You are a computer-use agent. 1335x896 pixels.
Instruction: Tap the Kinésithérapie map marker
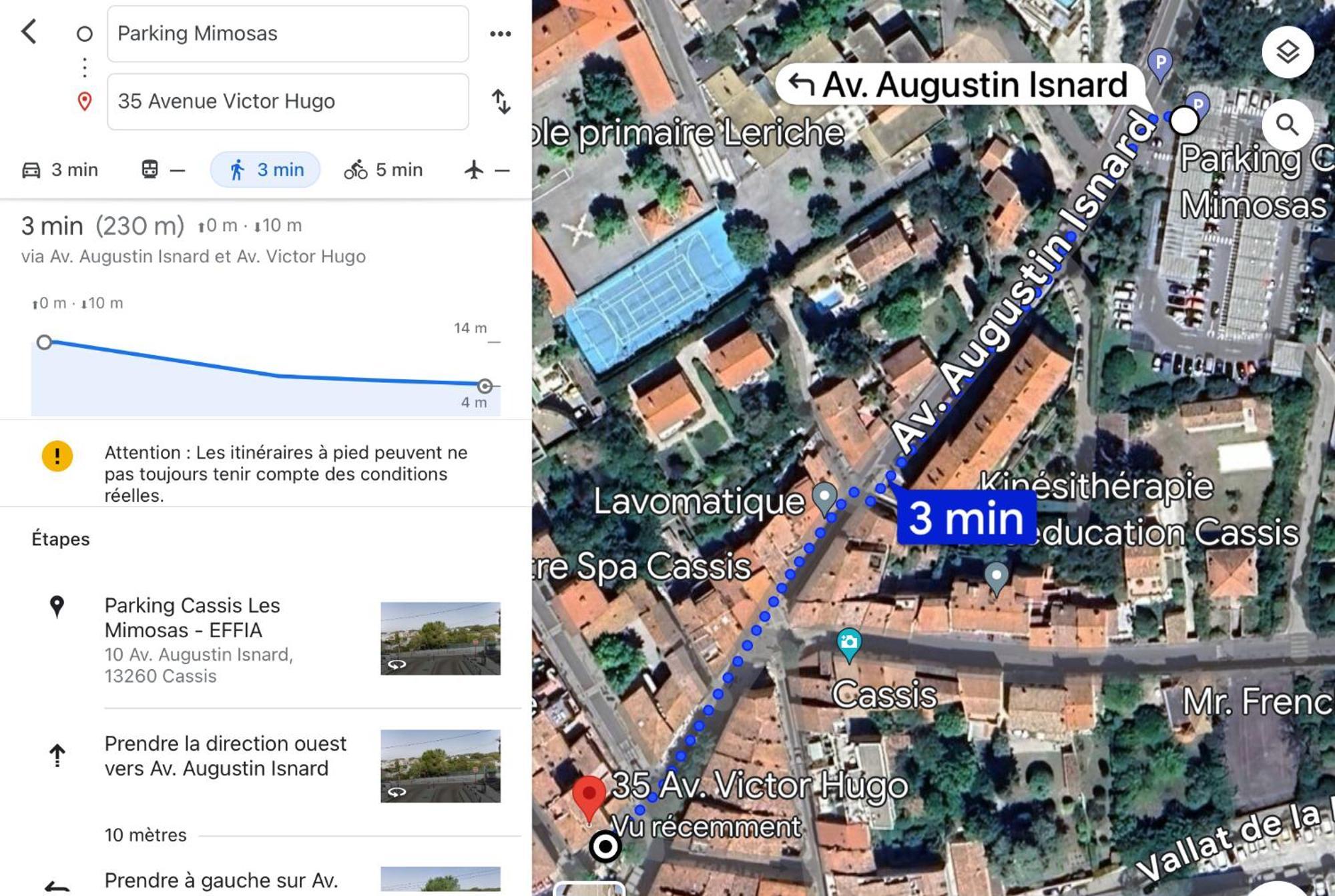click(x=996, y=576)
